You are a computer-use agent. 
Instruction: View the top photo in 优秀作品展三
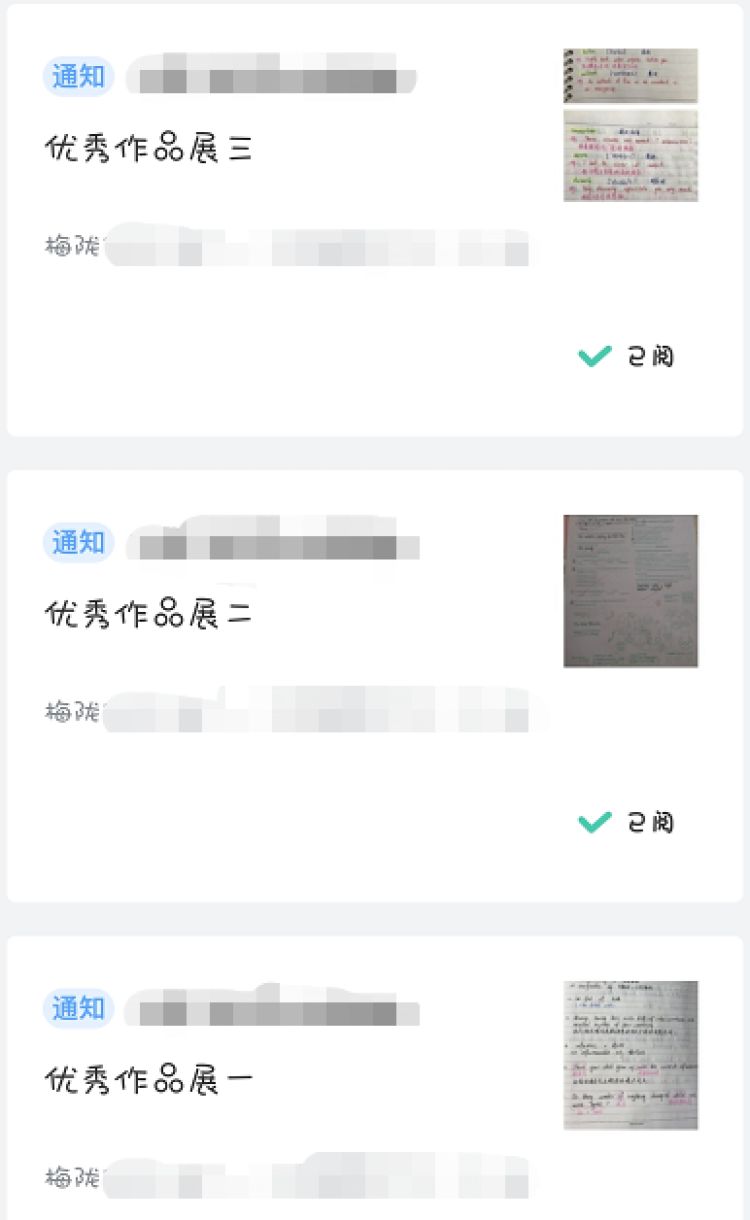coord(630,75)
